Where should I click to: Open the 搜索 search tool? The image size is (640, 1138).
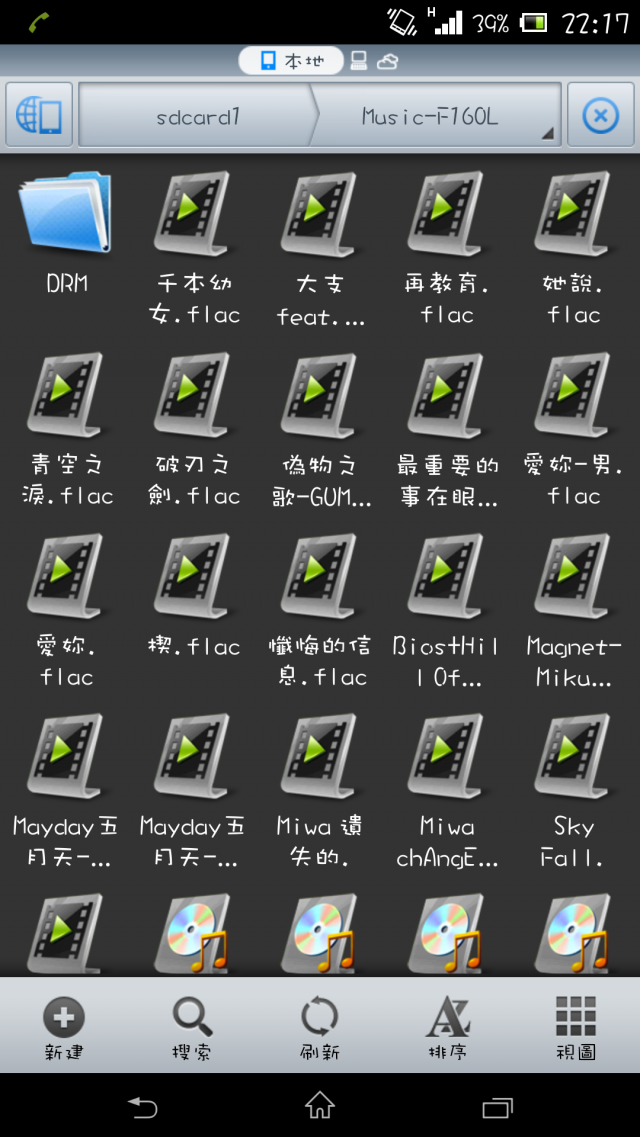192,1027
